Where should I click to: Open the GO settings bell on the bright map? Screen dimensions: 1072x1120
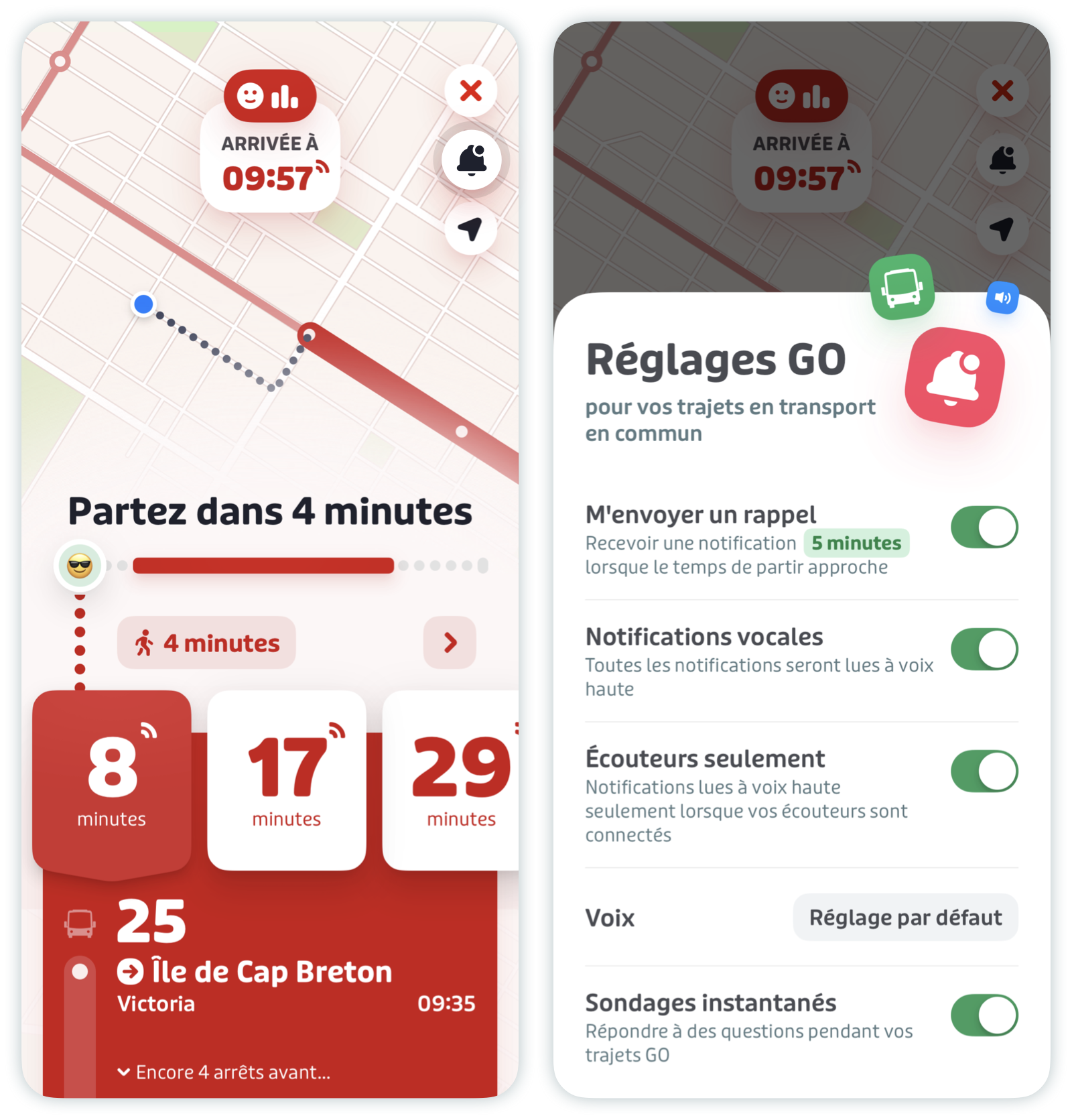coord(471,160)
